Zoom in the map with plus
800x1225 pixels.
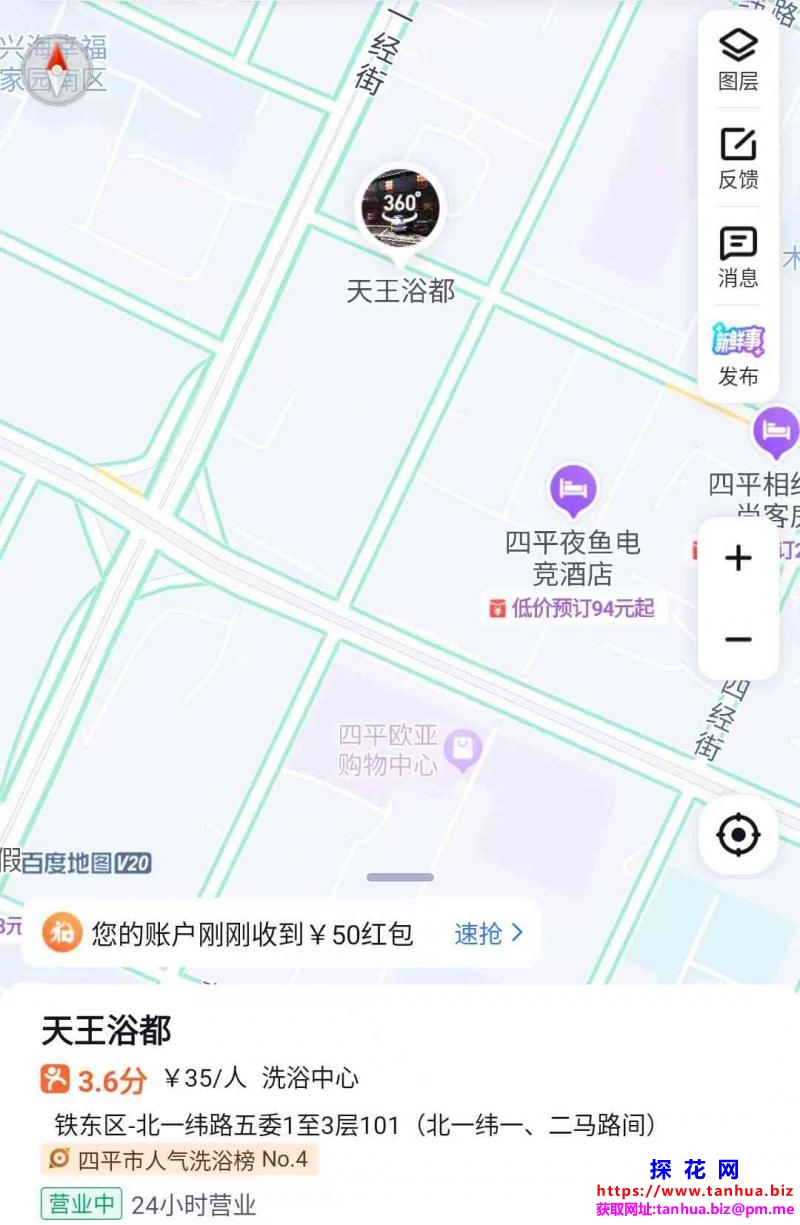coord(738,558)
